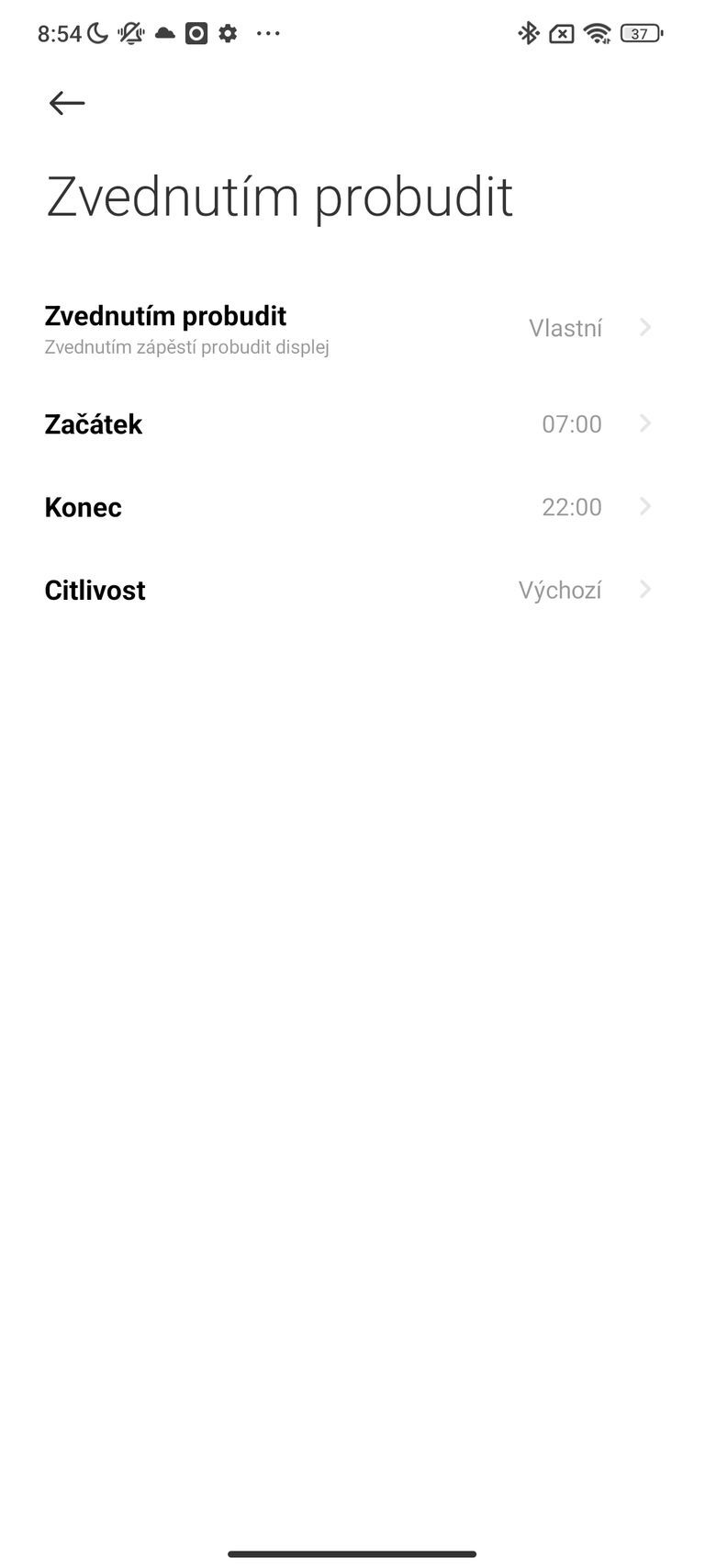Screen dimensions: 705x1568
Task: Set the start time currently 07:00
Action: pos(571,423)
